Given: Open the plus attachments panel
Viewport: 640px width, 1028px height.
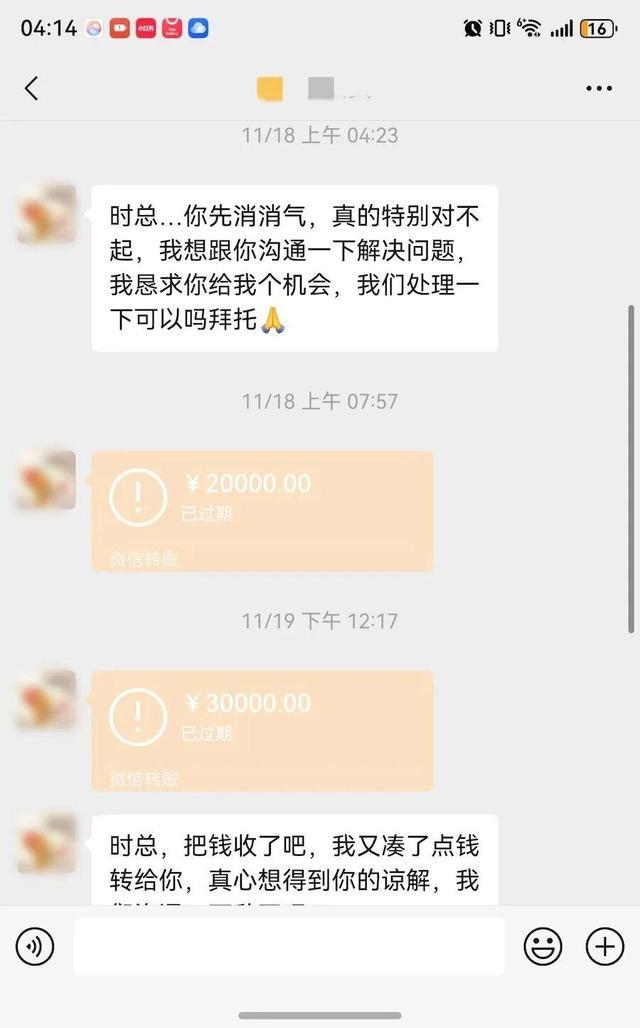Looking at the screenshot, I should pos(604,946).
